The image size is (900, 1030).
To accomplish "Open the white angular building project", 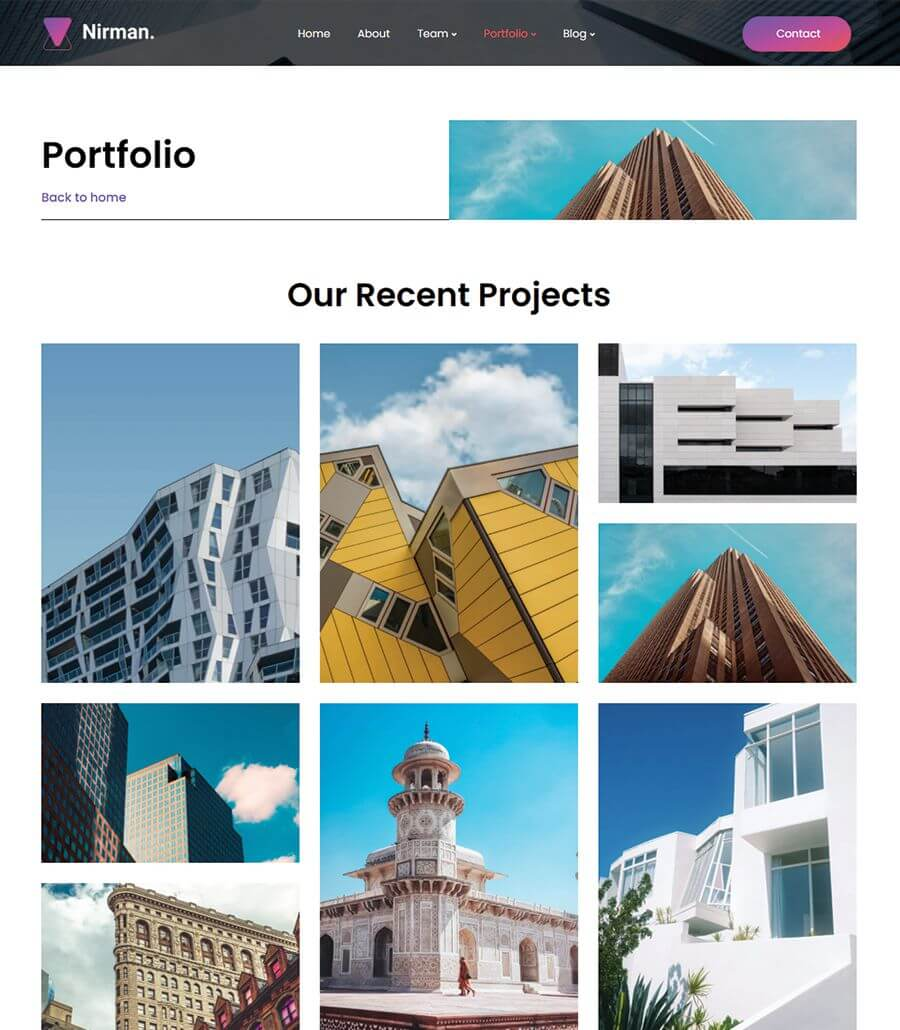I will tap(170, 513).
